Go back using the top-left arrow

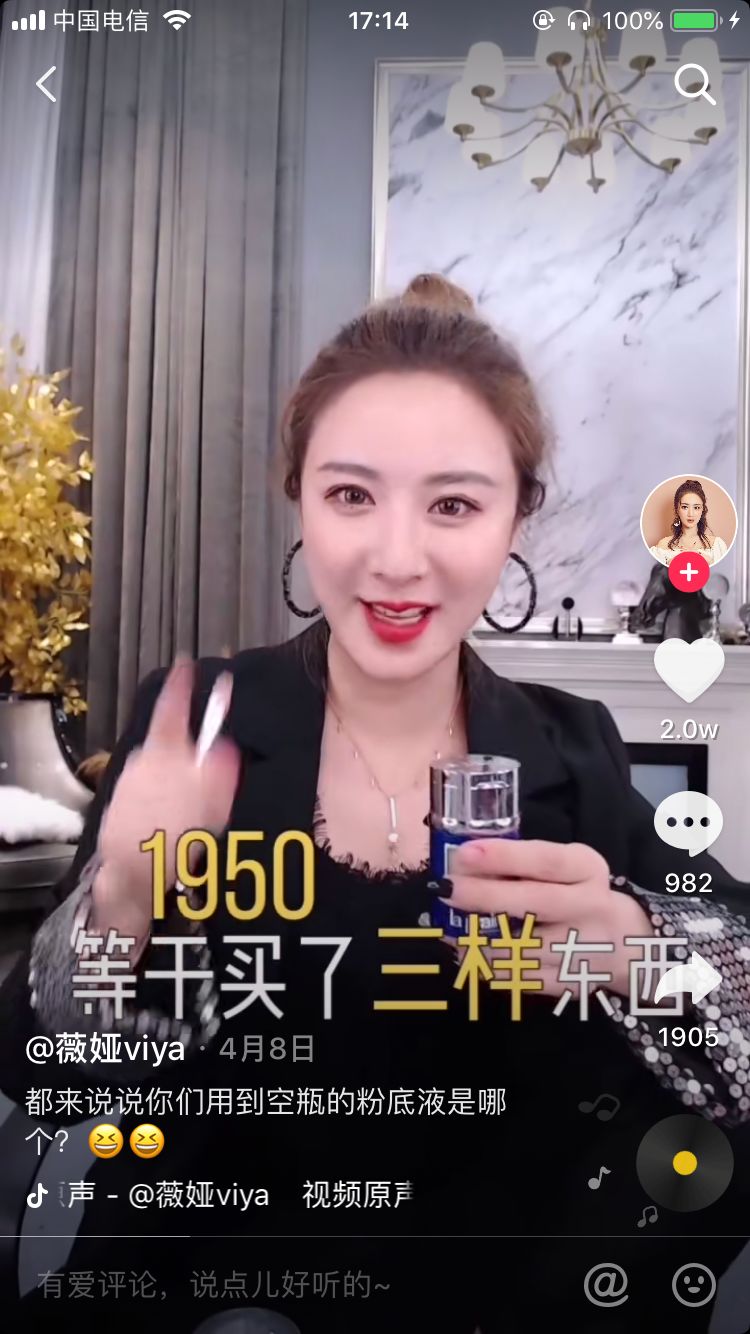[x=46, y=85]
